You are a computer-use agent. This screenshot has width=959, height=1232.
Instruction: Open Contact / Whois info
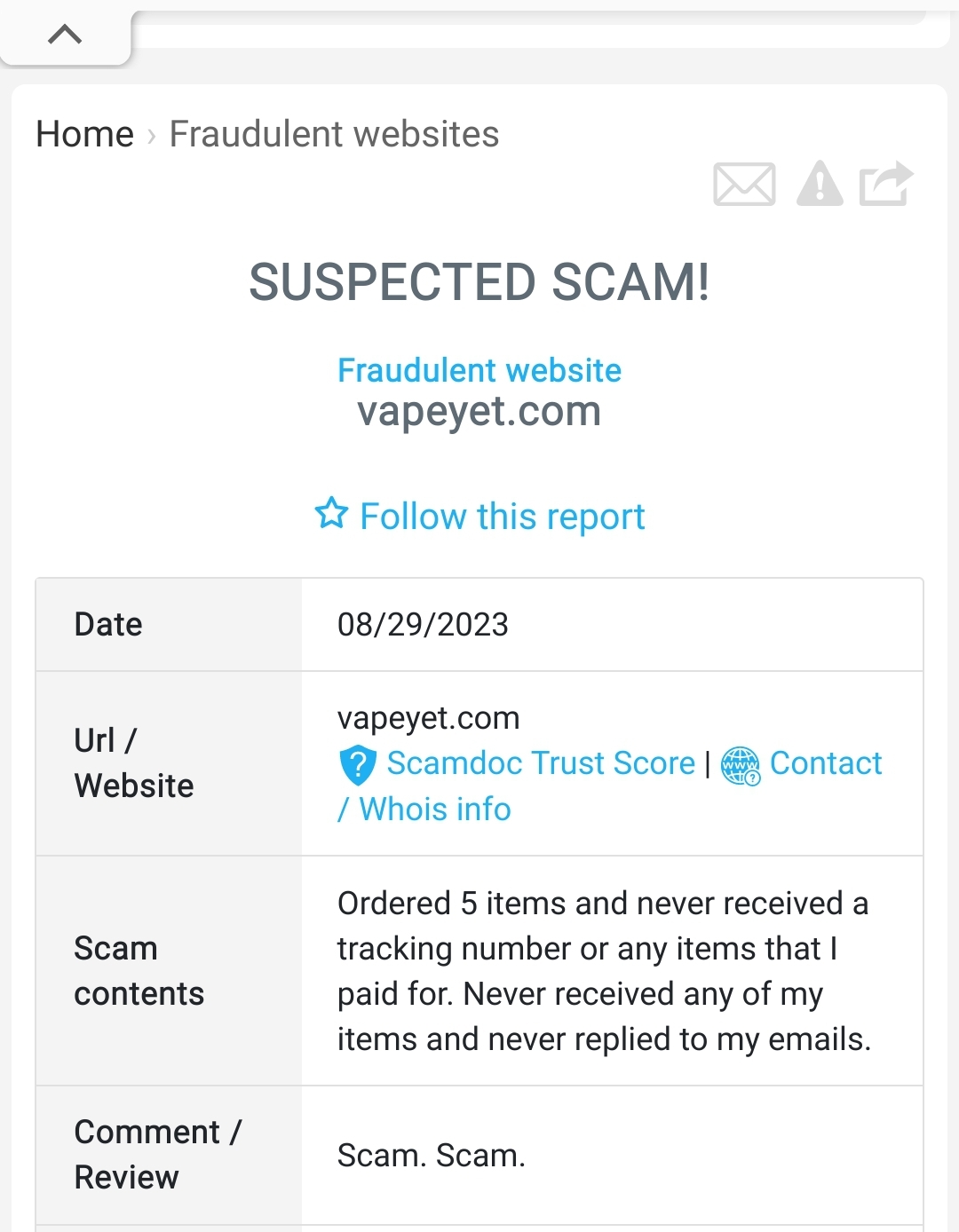824,763
